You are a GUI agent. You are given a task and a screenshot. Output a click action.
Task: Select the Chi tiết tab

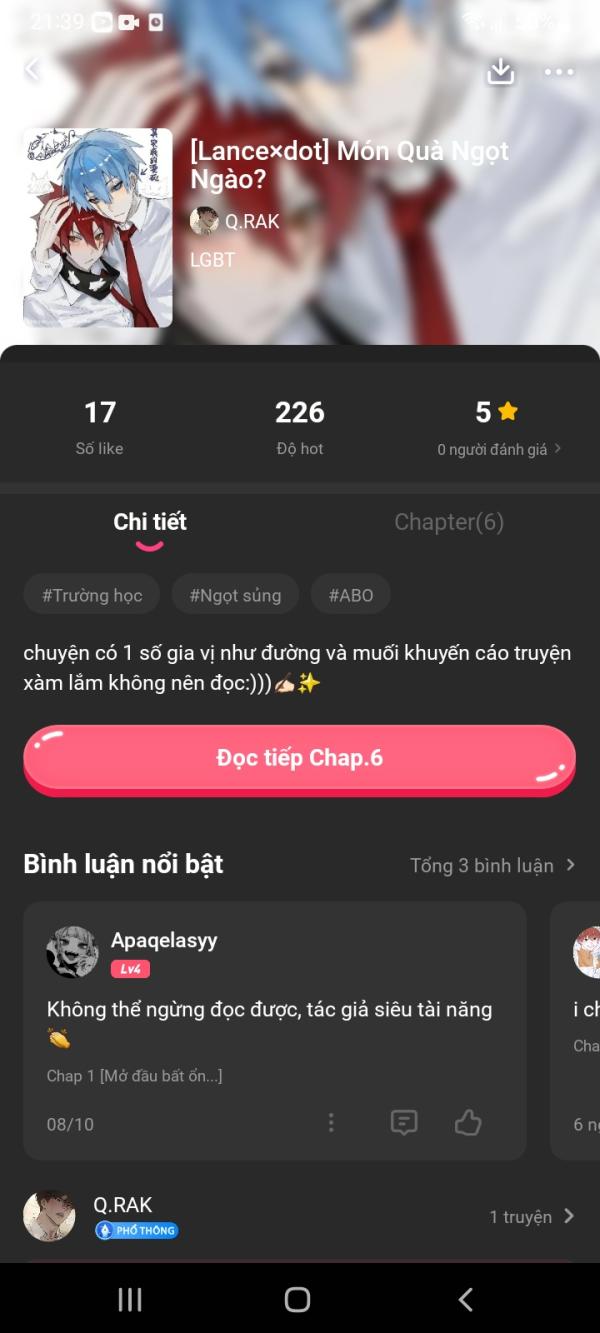click(150, 522)
